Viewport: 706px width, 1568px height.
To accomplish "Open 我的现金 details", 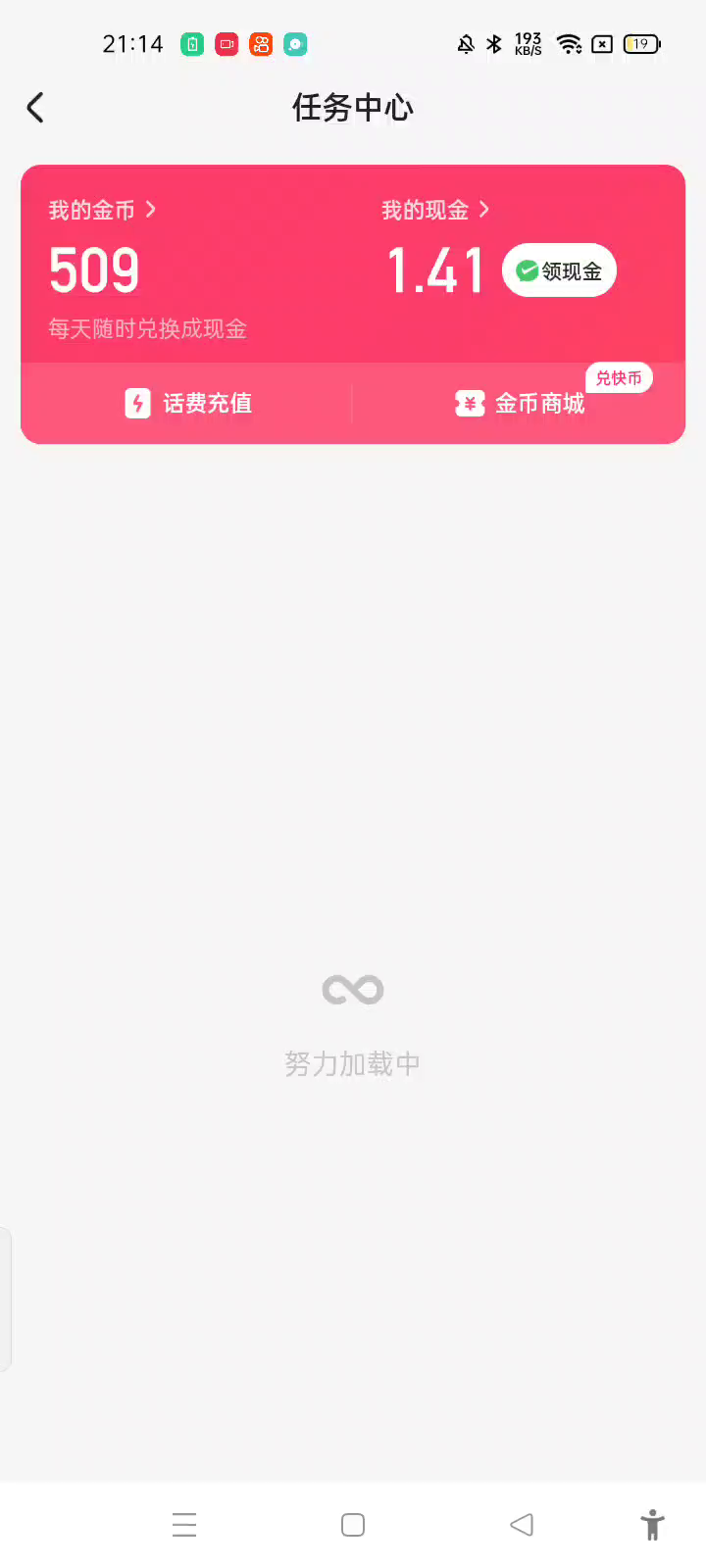I will (x=434, y=210).
